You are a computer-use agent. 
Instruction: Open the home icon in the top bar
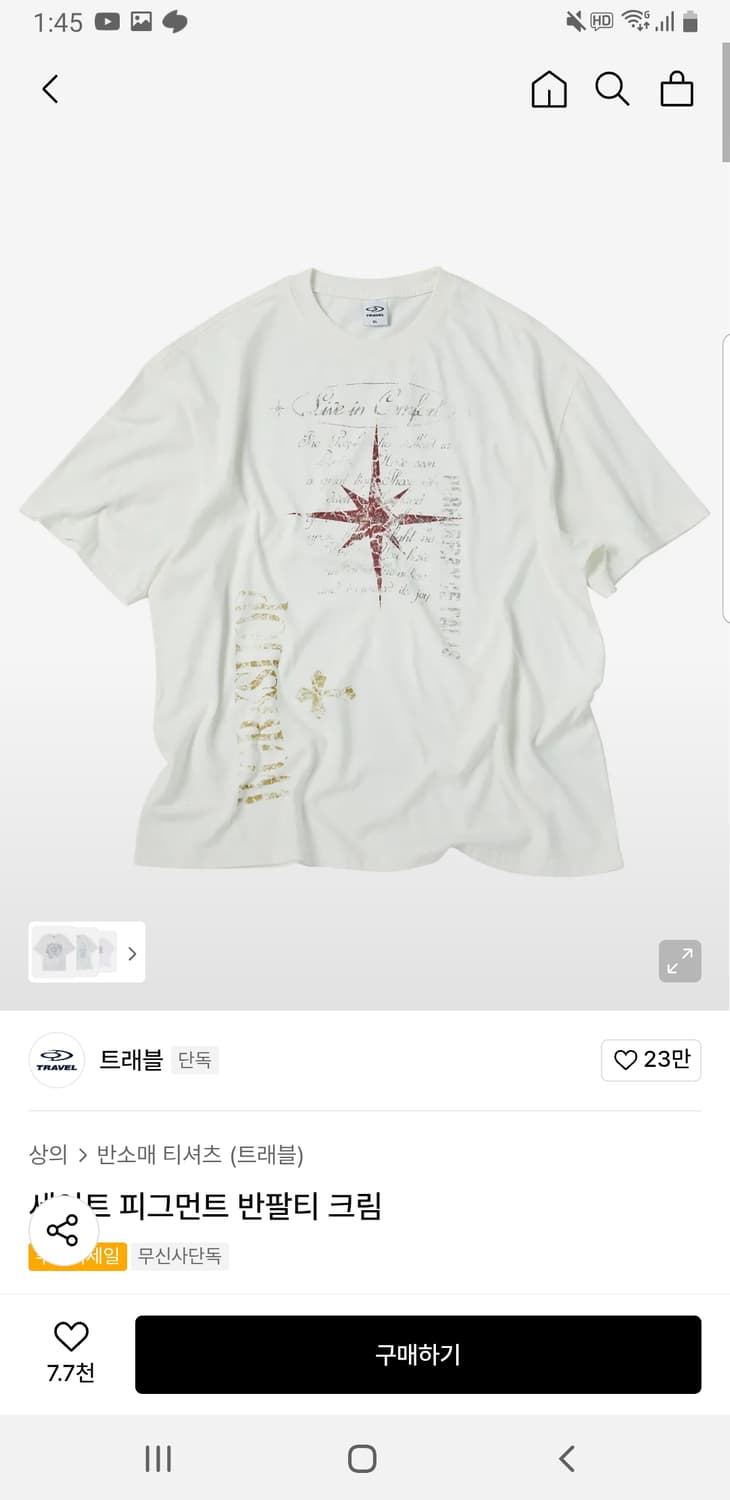(549, 89)
